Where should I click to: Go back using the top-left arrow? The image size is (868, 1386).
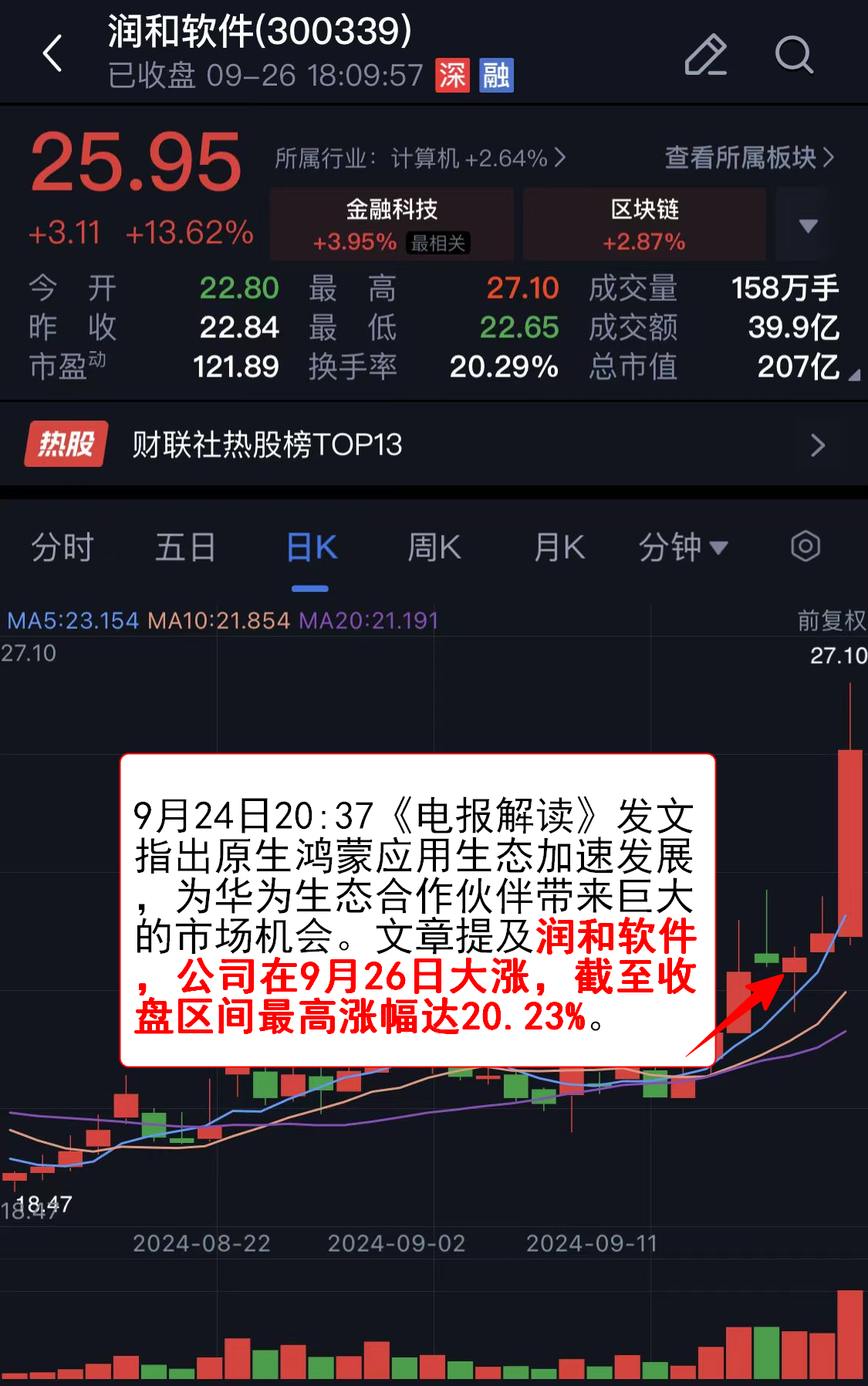(x=52, y=54)
